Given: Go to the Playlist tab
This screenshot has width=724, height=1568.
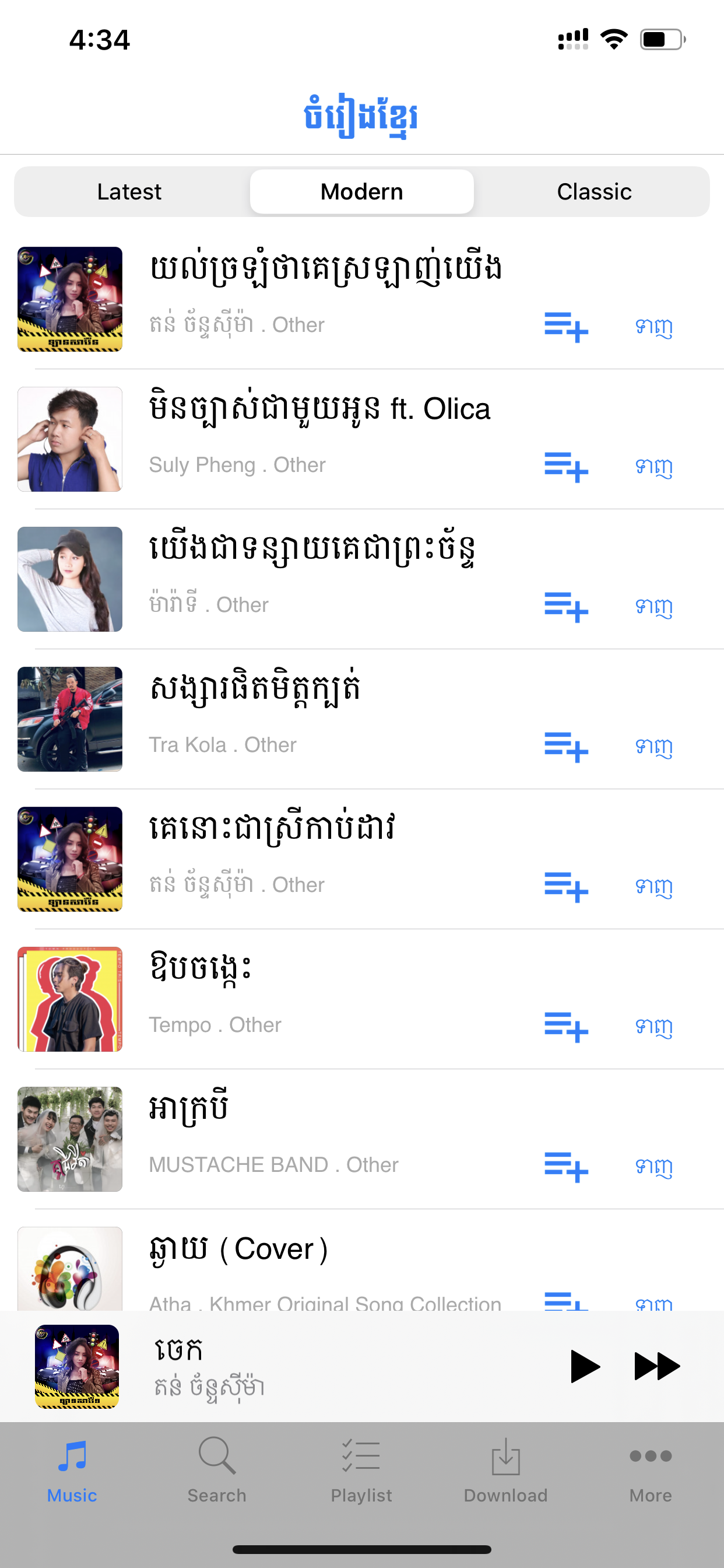Looking at the screenshot, I should coord(361,1469).
